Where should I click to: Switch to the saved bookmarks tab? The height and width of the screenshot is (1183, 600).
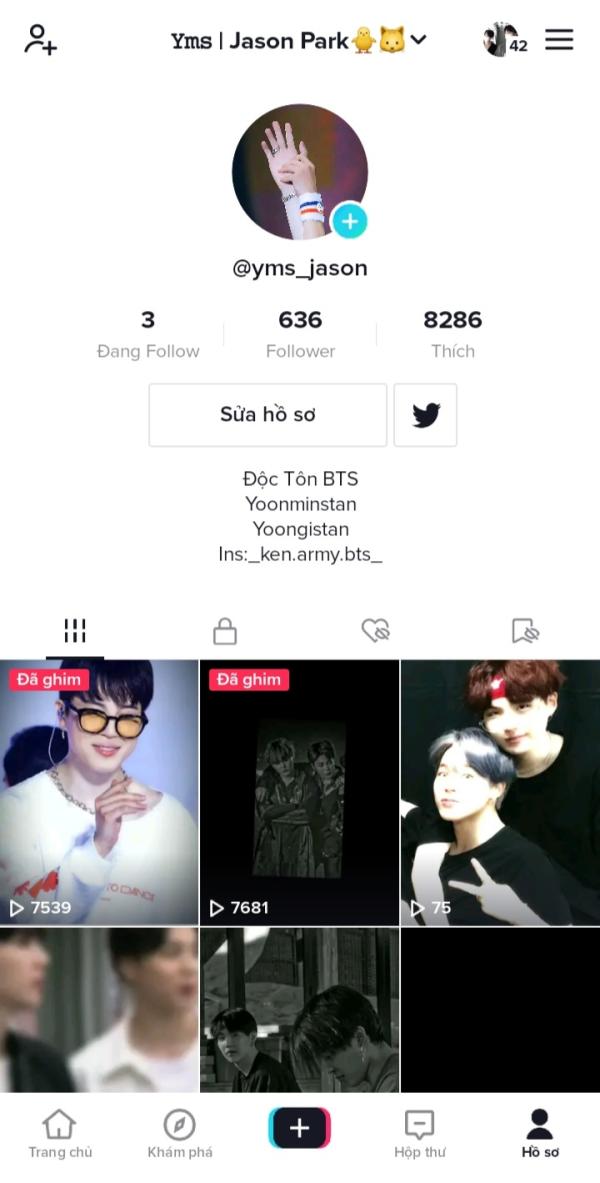coord(525,630)
